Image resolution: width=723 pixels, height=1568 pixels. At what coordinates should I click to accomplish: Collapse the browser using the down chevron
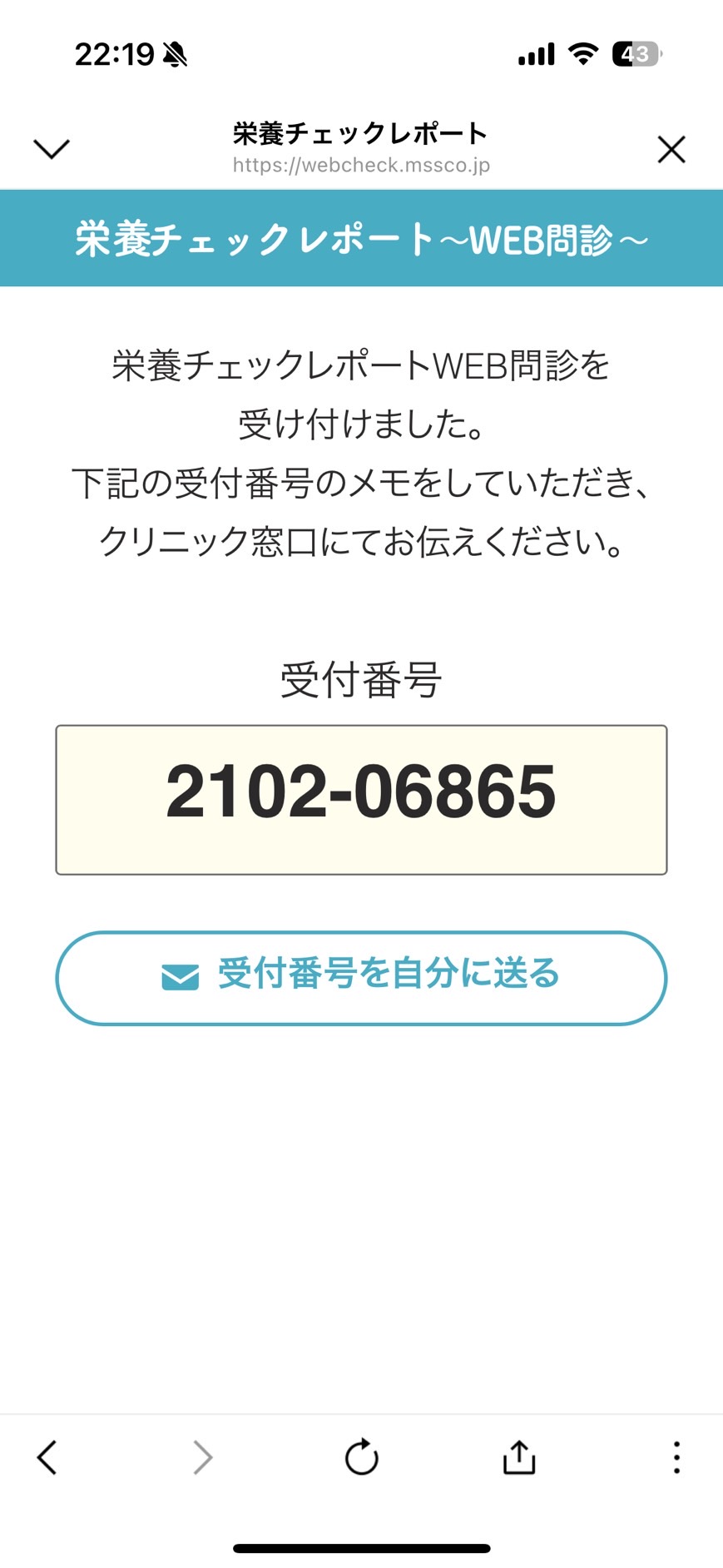click(52, 149)
